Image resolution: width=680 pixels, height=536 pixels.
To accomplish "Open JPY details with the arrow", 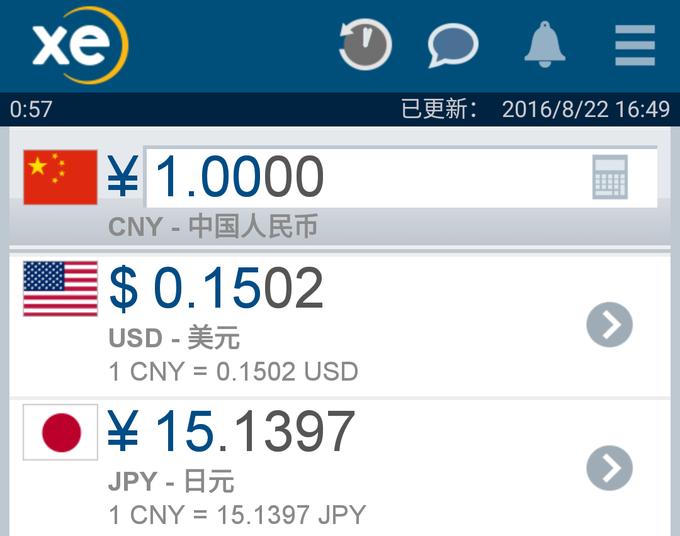I will (610, 467).
